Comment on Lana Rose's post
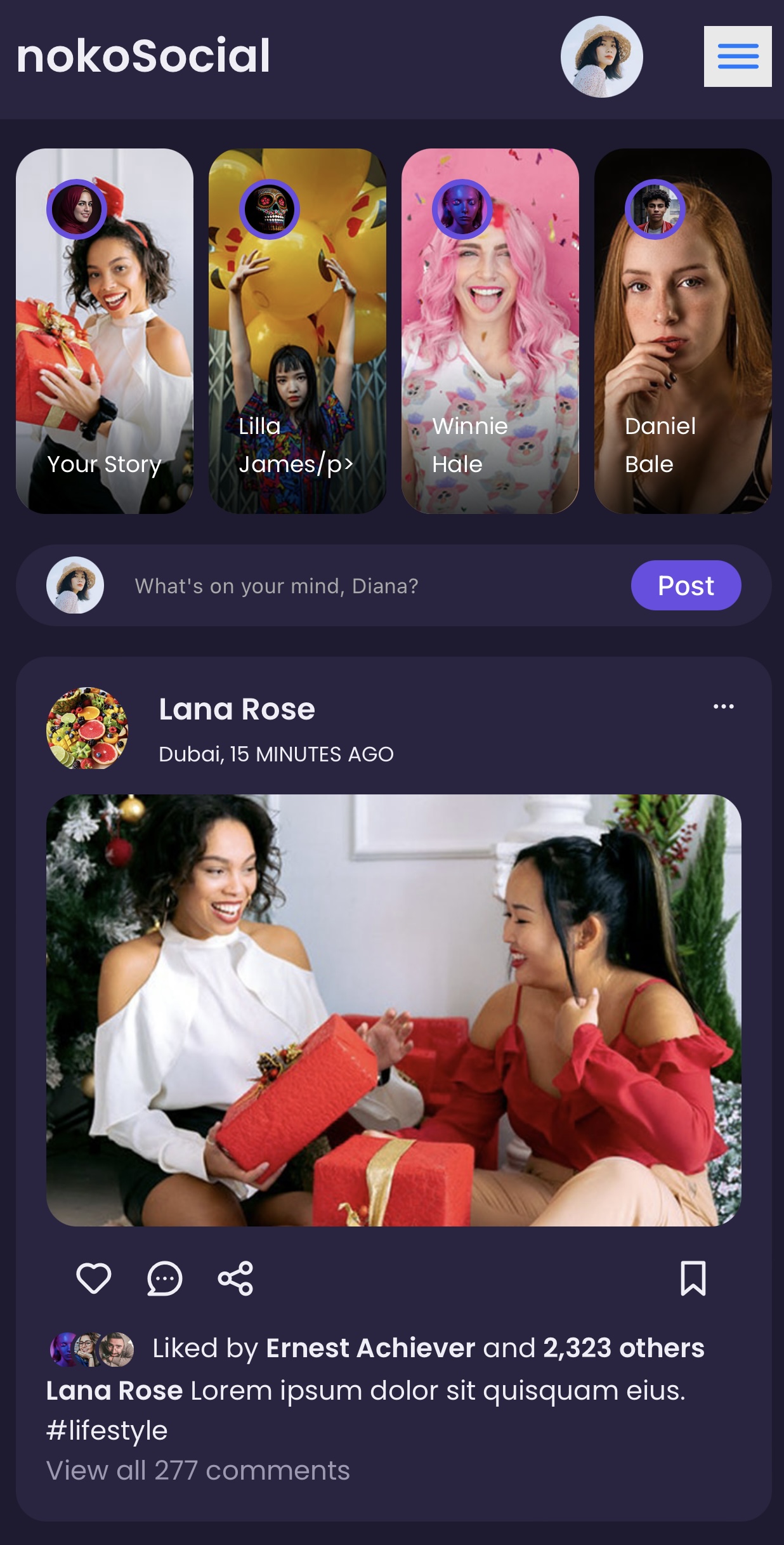 click(x=164, y=1278)
